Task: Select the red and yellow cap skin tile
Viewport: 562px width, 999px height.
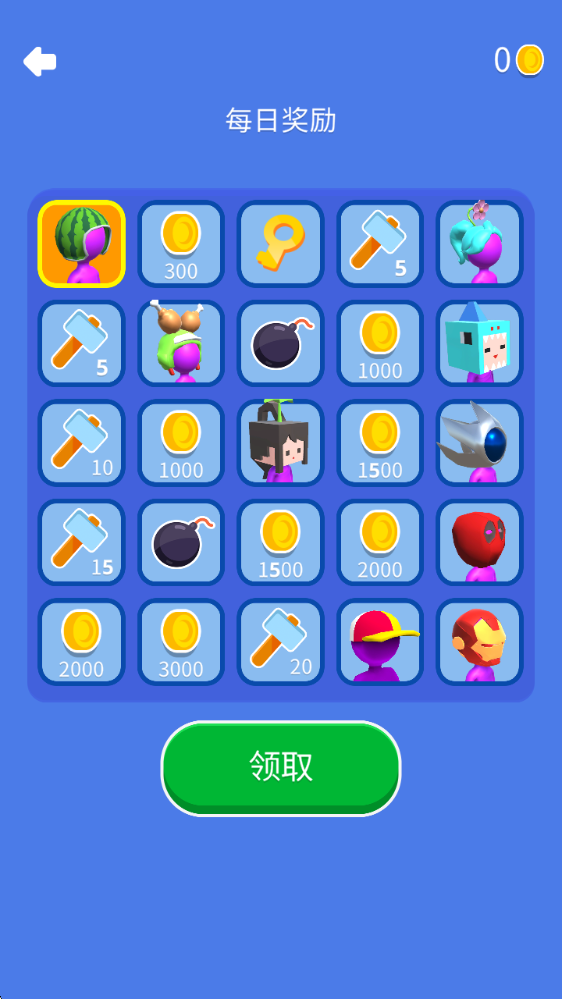Action: pyautogui.click(x=380, y=642)
